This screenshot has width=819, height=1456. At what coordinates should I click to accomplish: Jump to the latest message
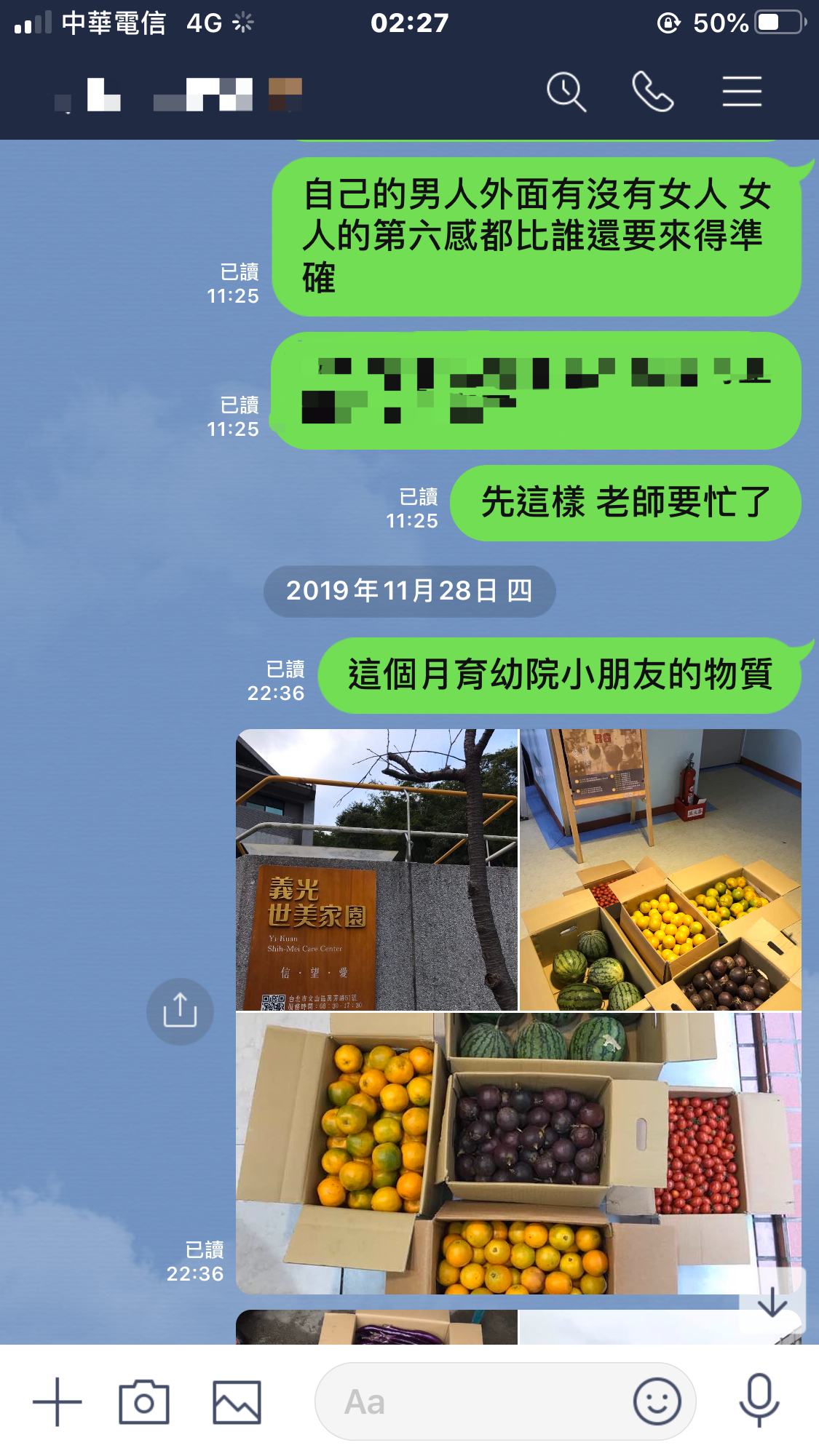772,1302
